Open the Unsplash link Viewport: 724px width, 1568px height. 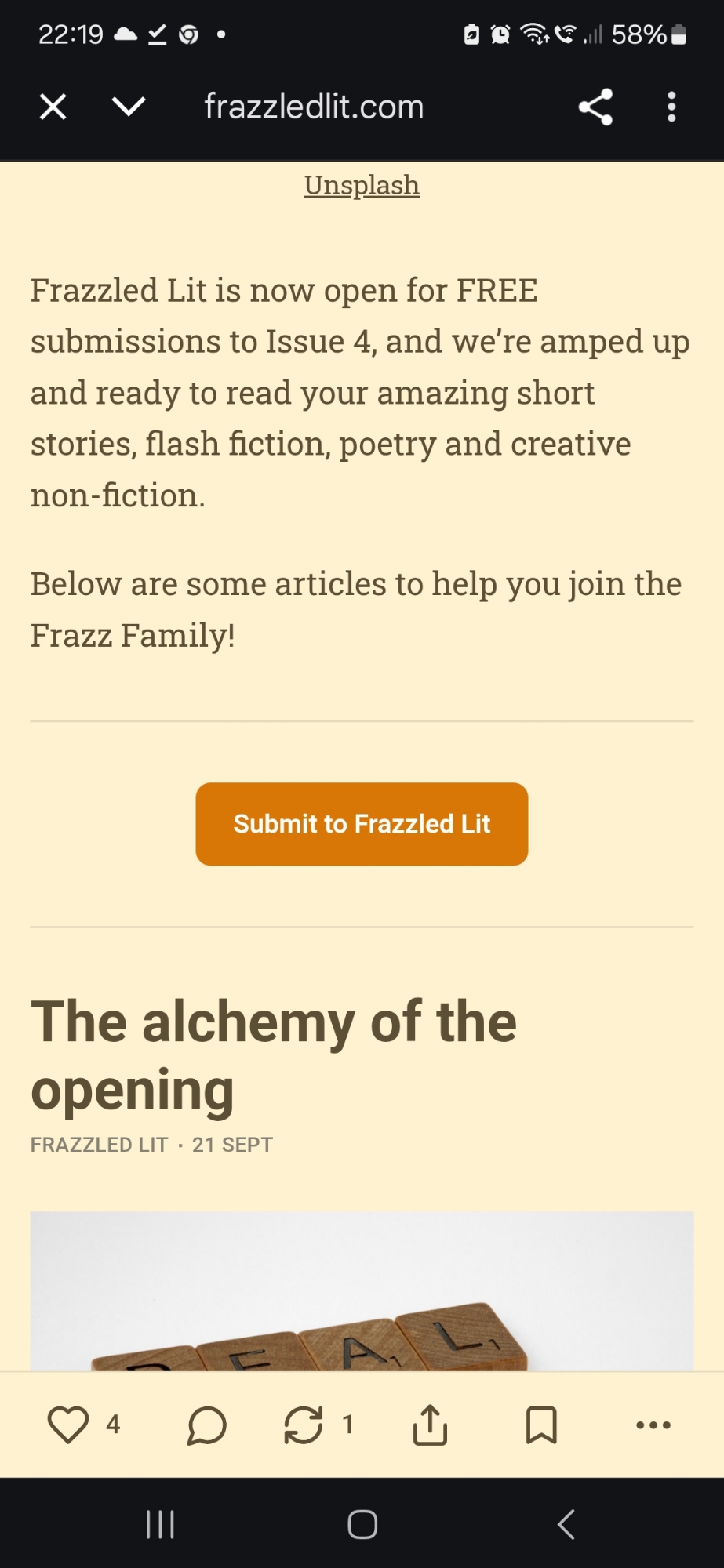pyautogui.click(x=362, y=186)
